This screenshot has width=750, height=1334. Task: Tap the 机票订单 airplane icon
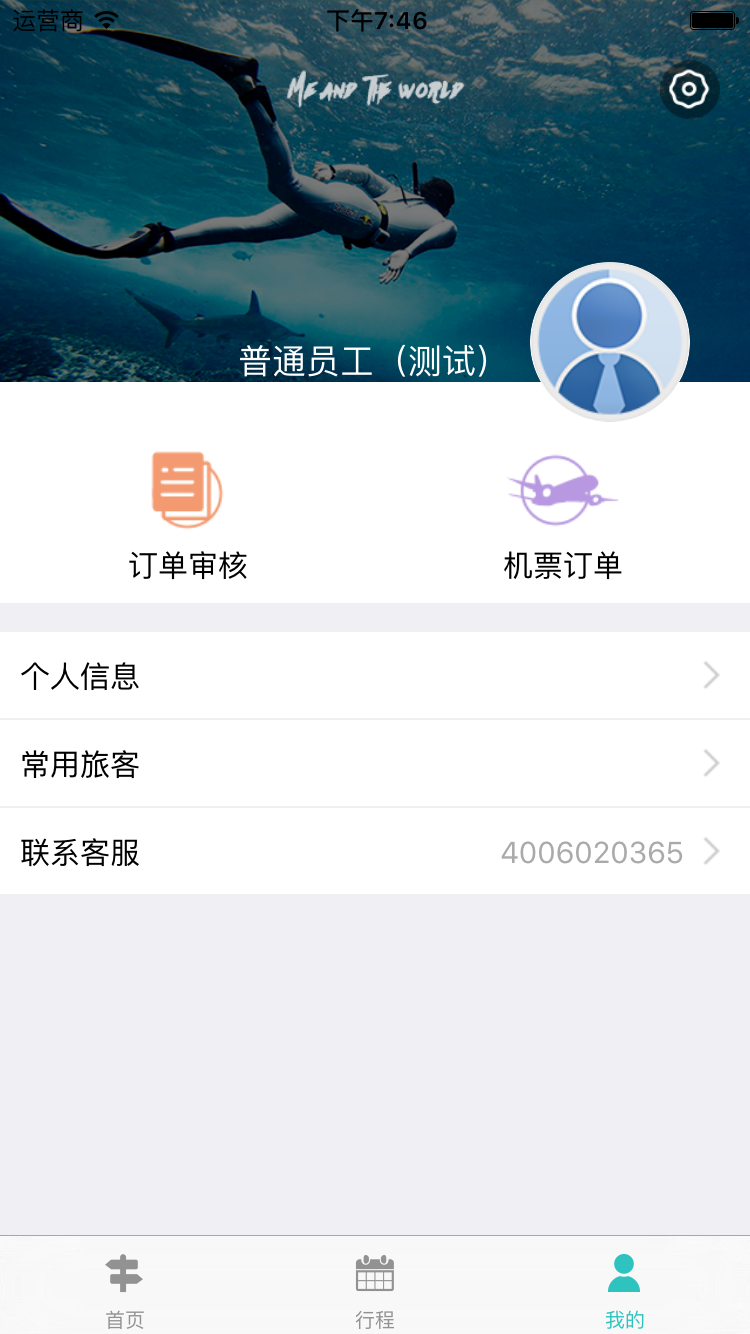561,489
